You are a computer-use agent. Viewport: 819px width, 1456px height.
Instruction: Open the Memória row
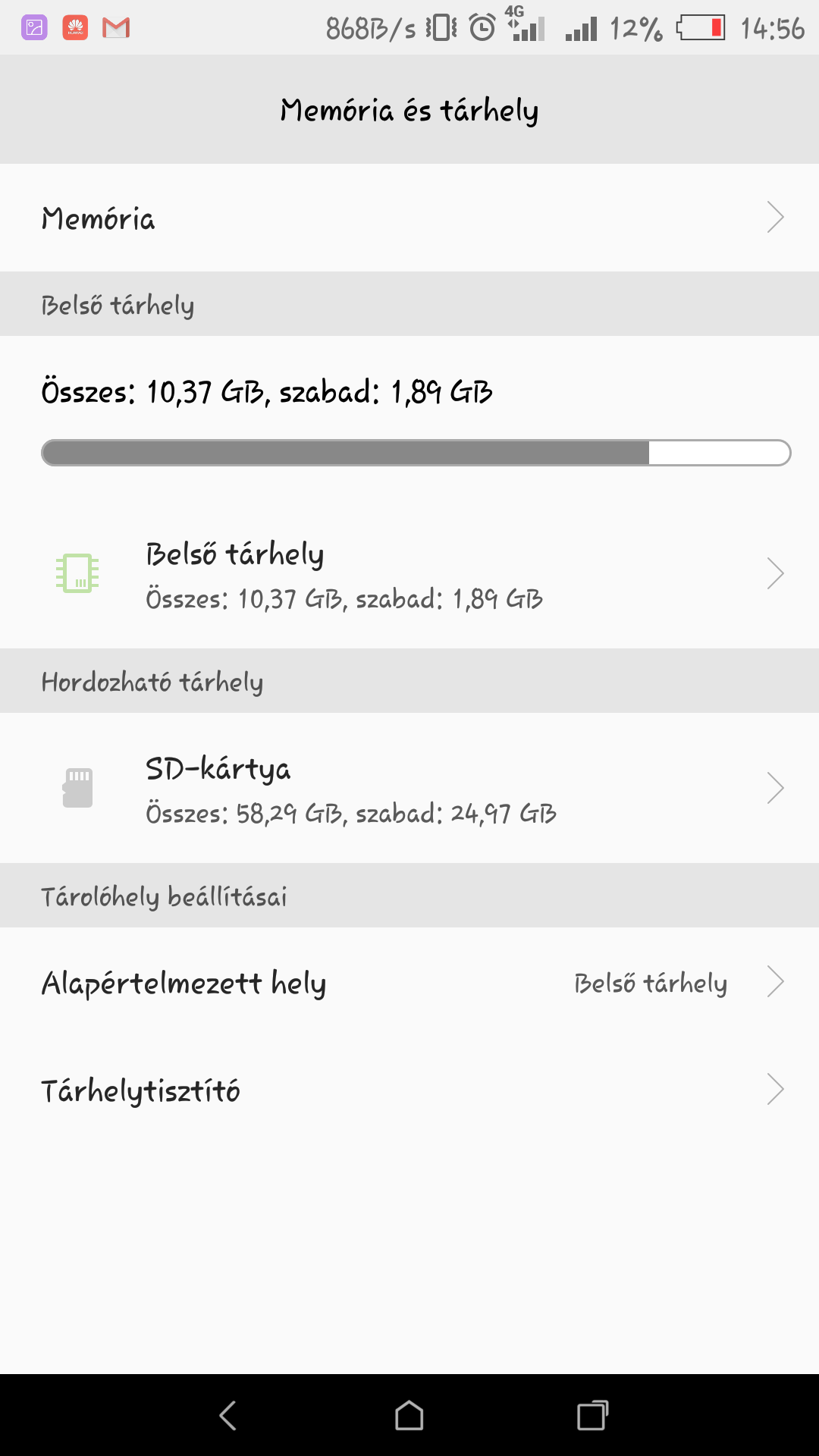click(x=409, y=218)
